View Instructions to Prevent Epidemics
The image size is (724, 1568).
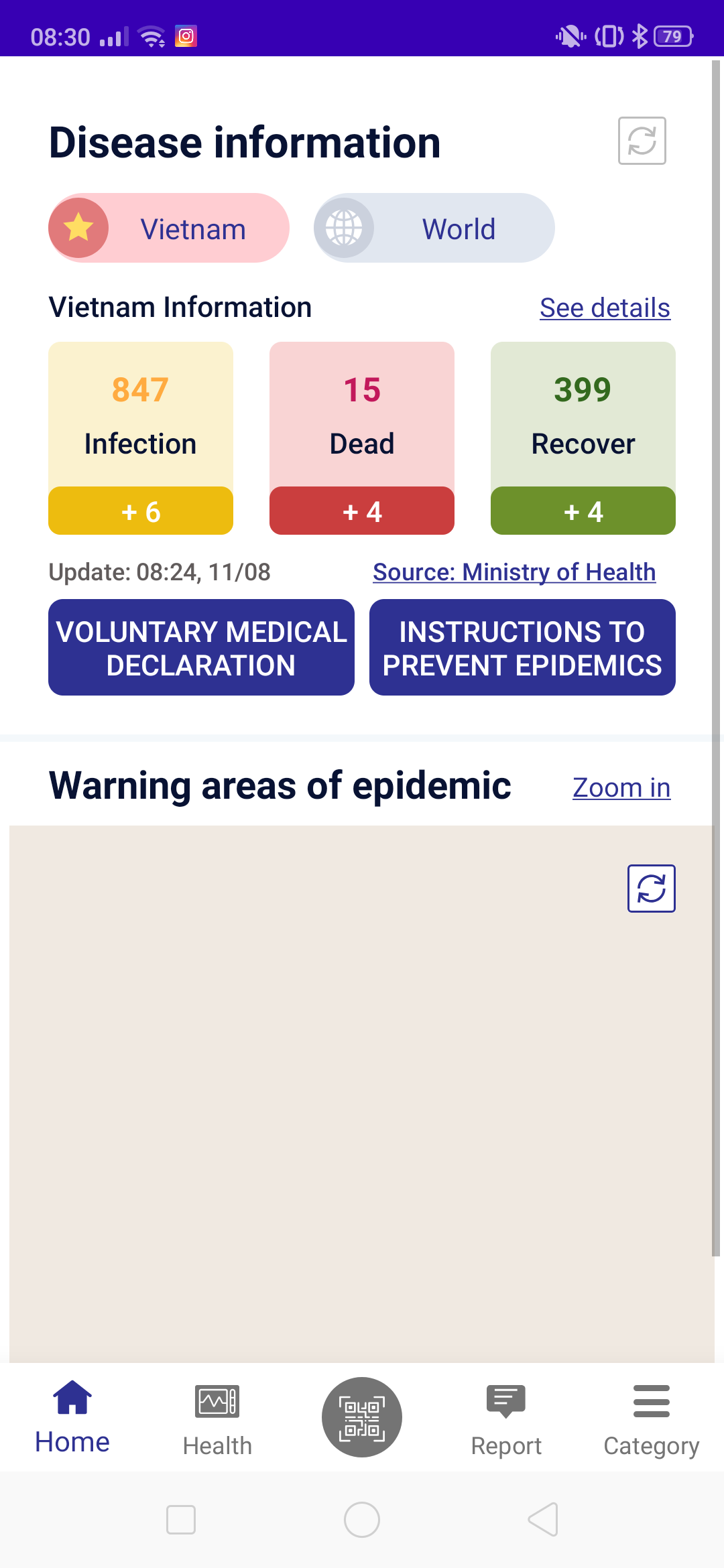[522, 647]
